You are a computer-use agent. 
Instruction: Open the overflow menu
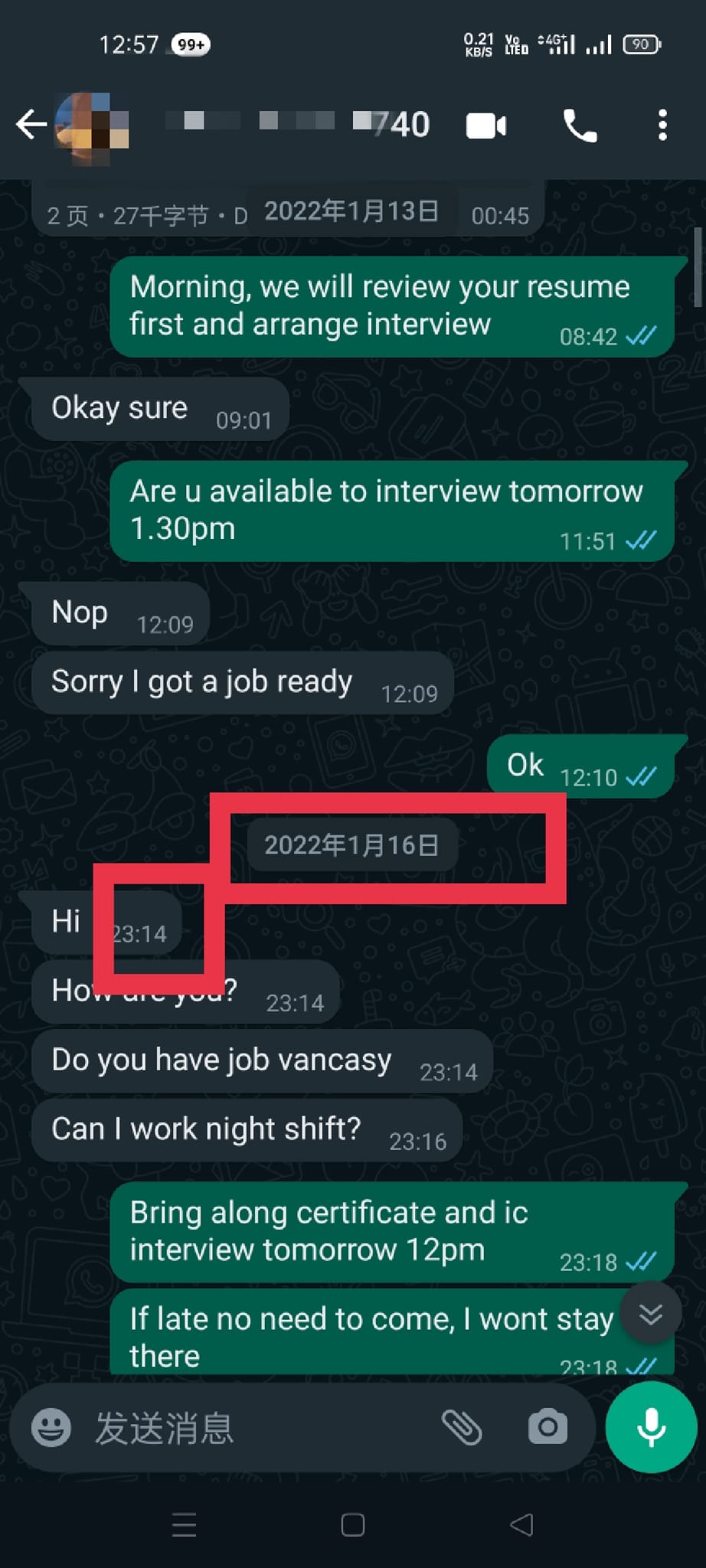click(662, 126)
